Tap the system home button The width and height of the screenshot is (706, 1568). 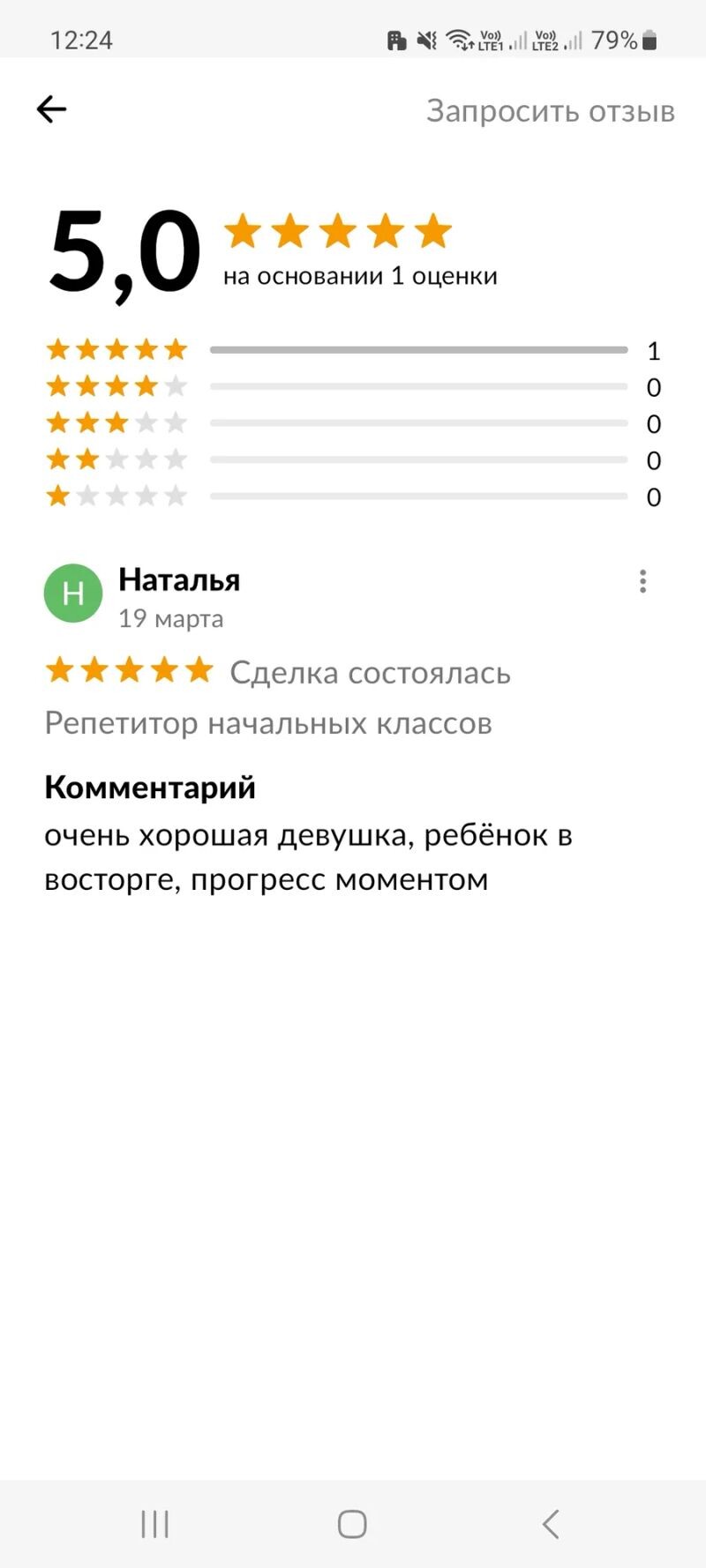[352, 1523]
